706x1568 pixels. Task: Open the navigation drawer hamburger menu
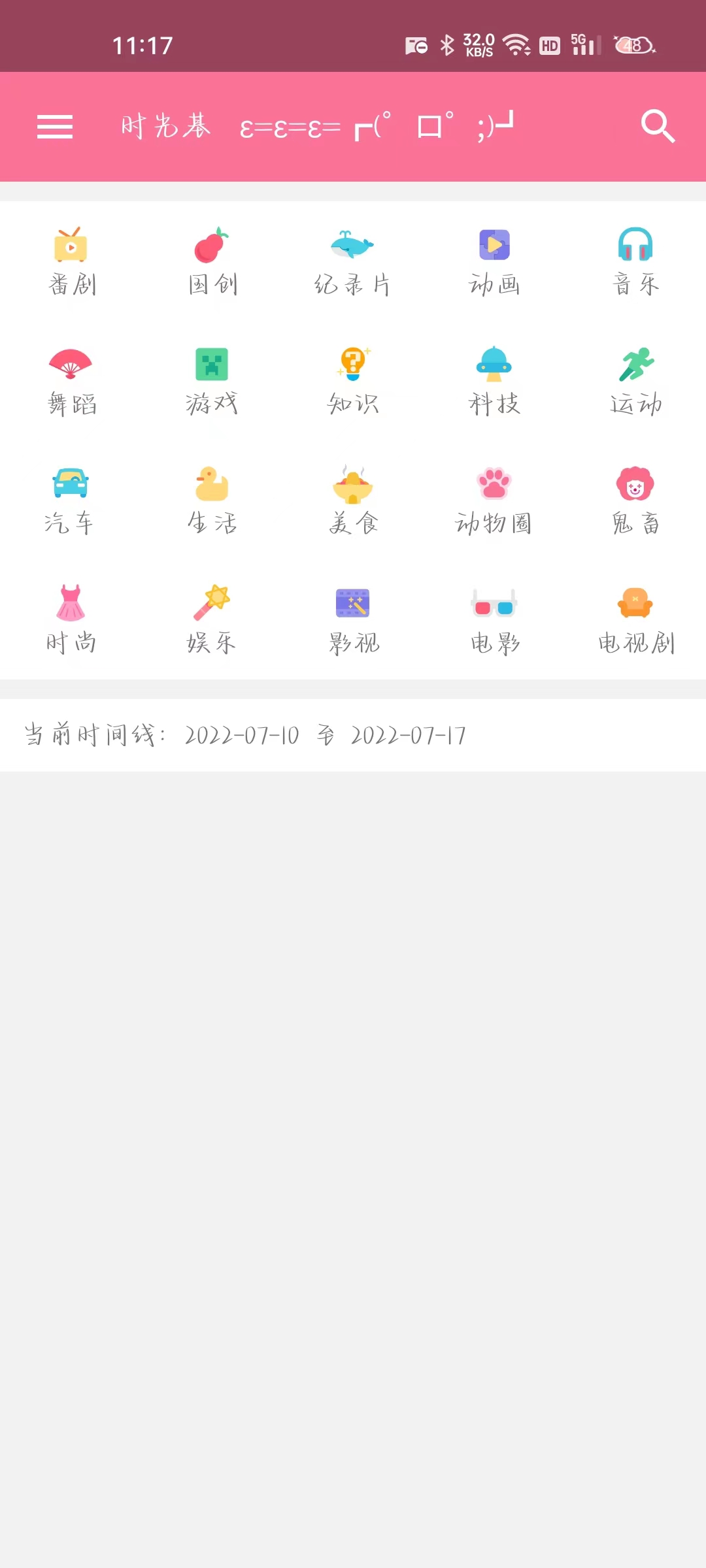pos(55,127)
